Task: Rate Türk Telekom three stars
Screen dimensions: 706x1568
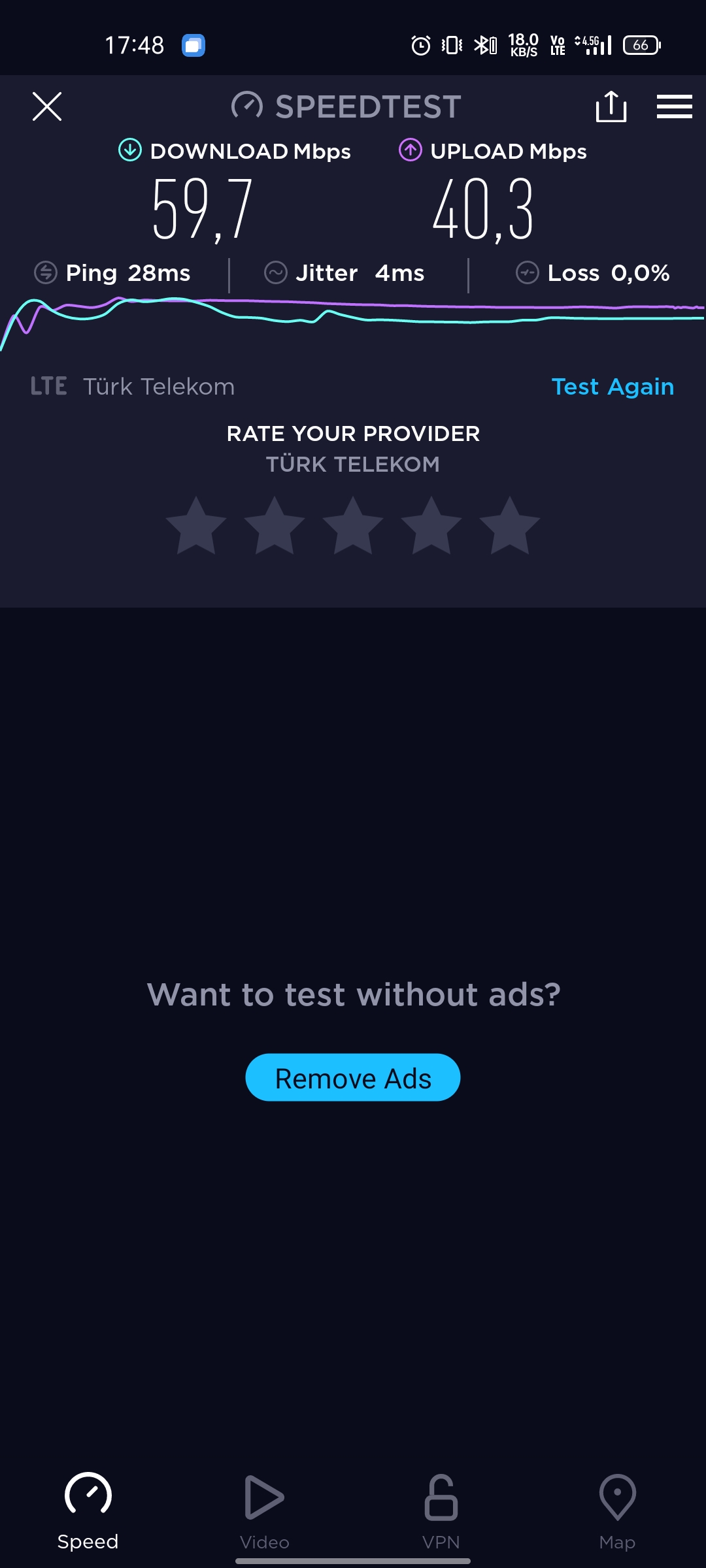Action: tap(353, 526)
